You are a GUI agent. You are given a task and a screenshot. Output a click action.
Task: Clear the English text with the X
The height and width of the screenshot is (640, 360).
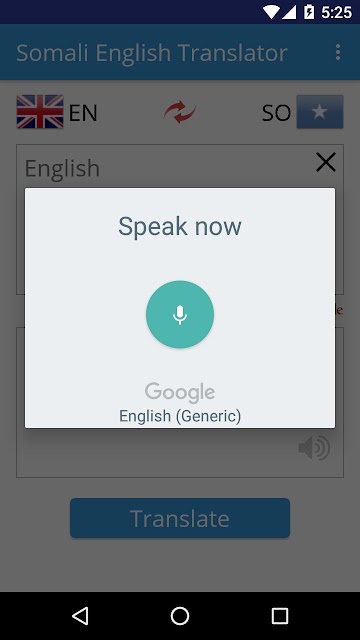pos(326,162)
